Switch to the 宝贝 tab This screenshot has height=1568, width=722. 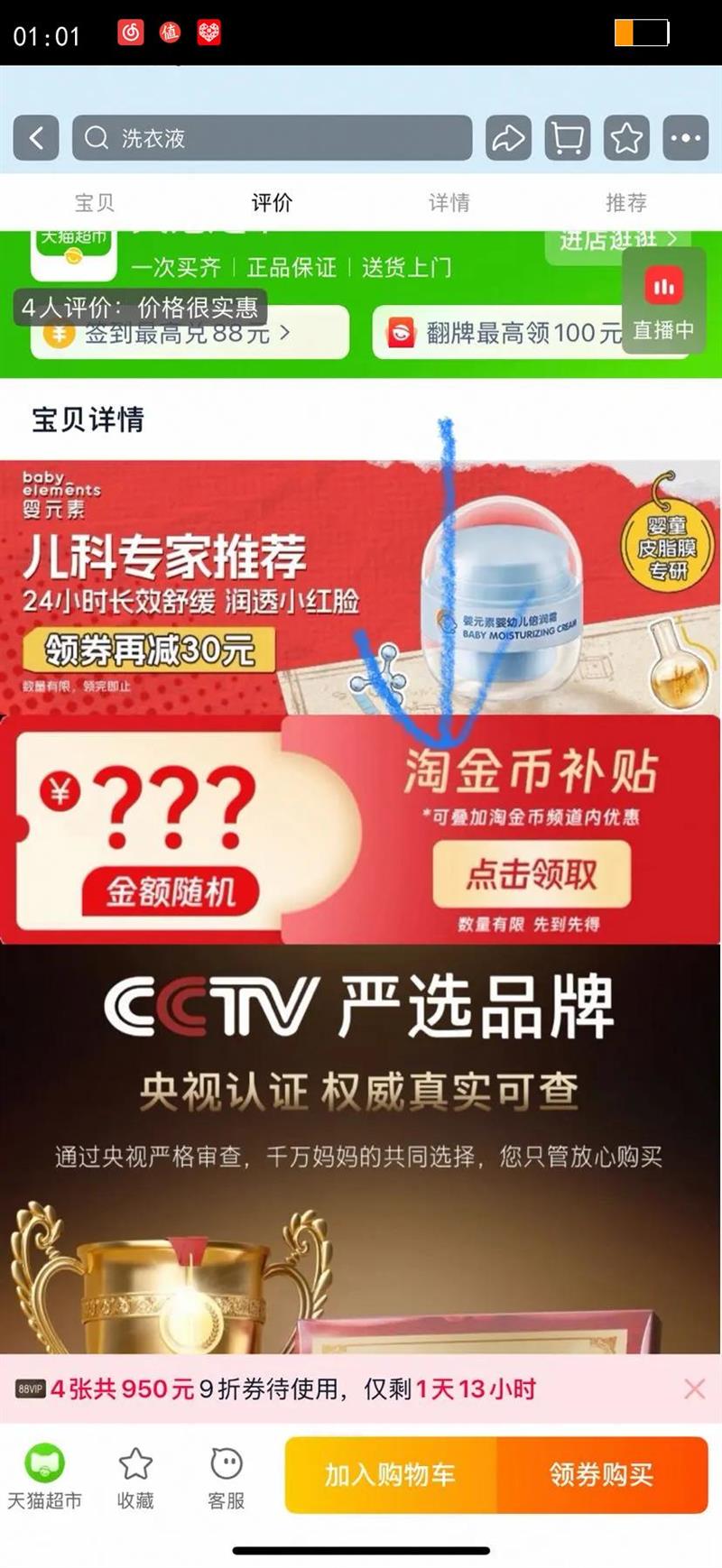95,202
